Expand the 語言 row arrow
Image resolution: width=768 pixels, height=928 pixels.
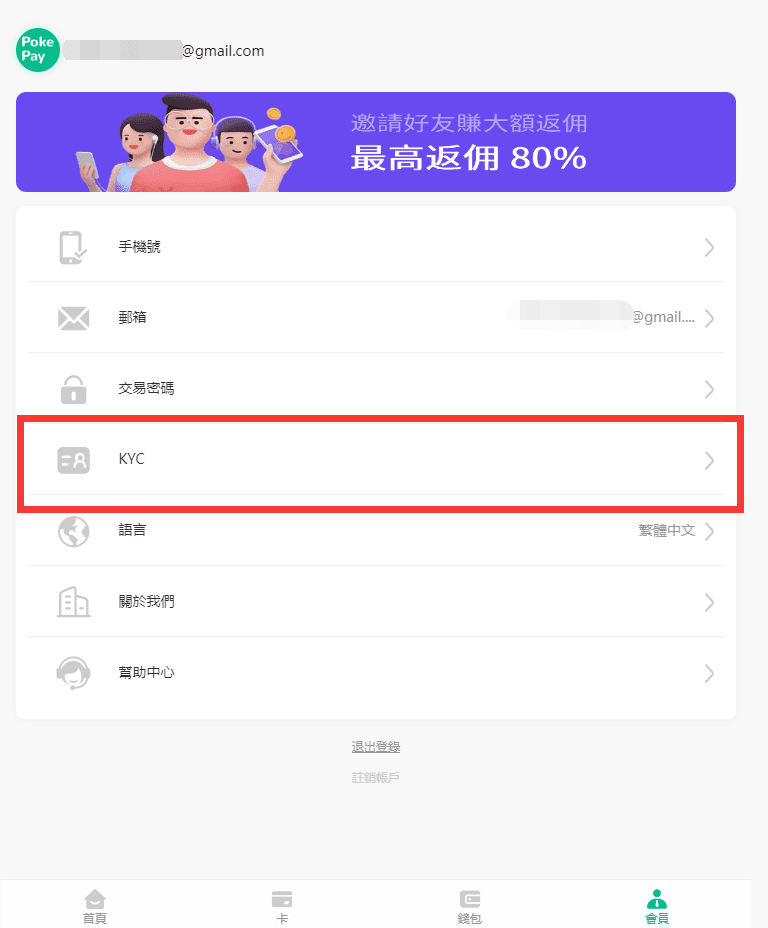(x=710, y=531)
